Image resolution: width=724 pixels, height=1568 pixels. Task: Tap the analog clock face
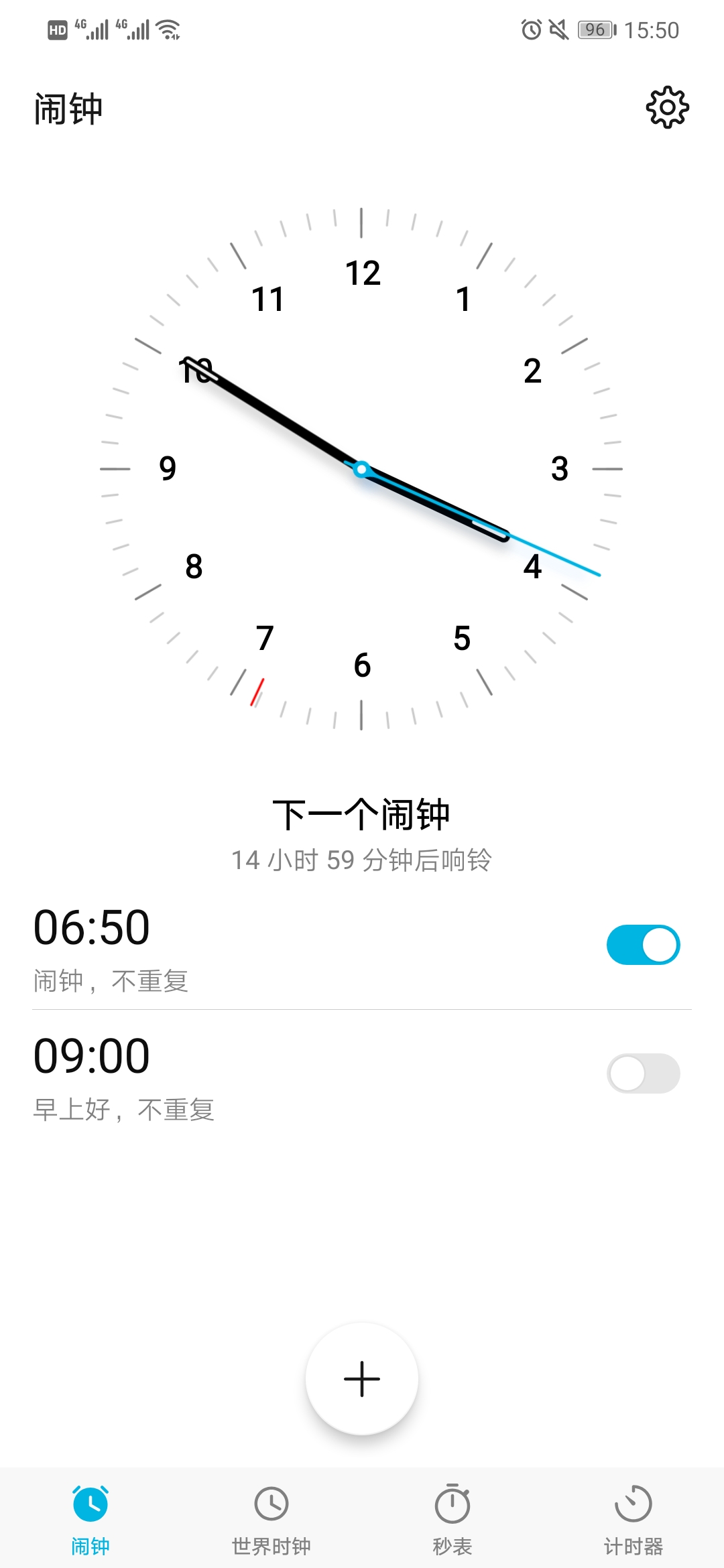tap(362, 469)
